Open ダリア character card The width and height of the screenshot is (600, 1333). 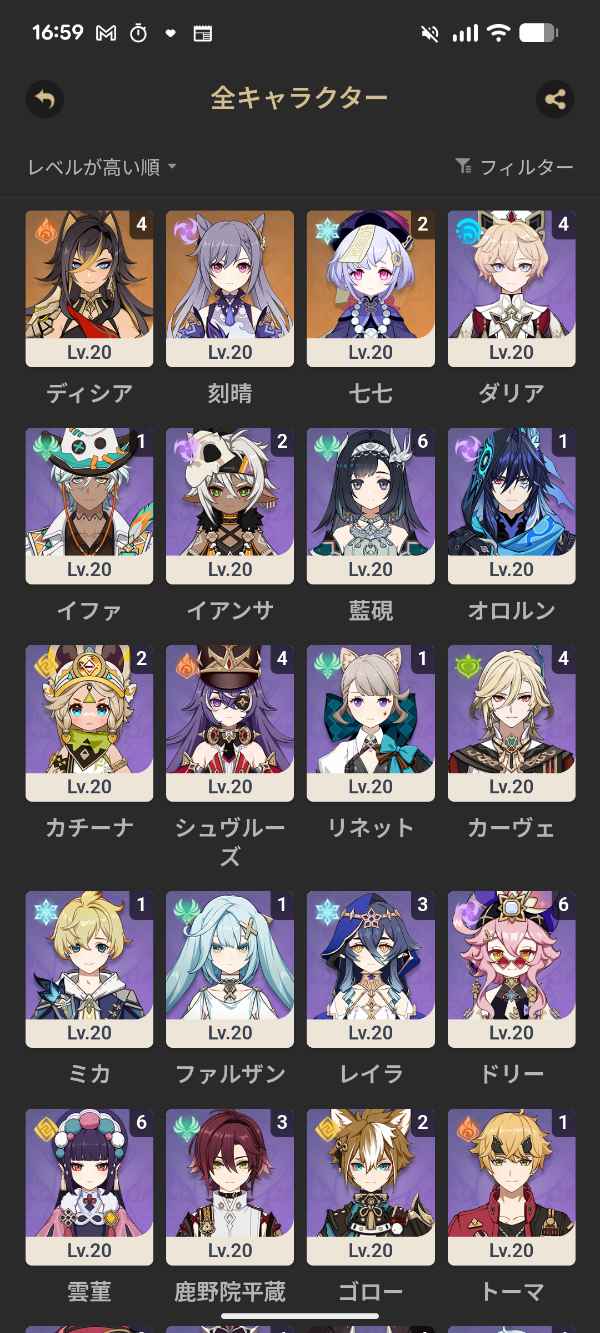pos(512,288)
